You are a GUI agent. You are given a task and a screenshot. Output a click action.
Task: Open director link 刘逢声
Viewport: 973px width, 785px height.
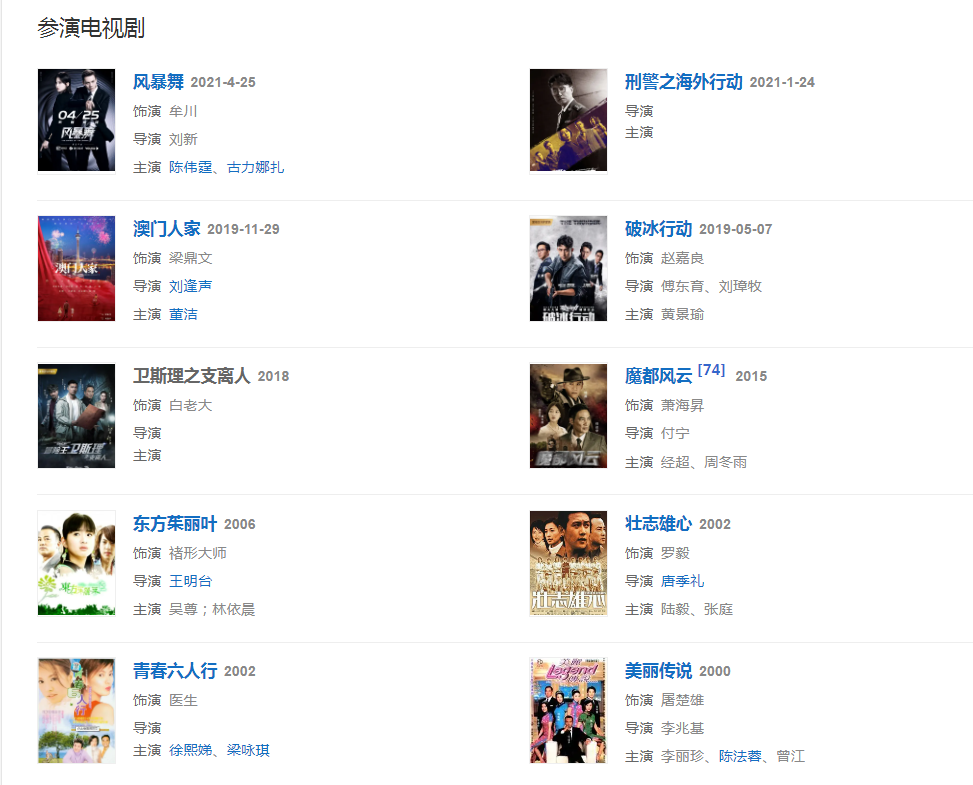[190, 286]
